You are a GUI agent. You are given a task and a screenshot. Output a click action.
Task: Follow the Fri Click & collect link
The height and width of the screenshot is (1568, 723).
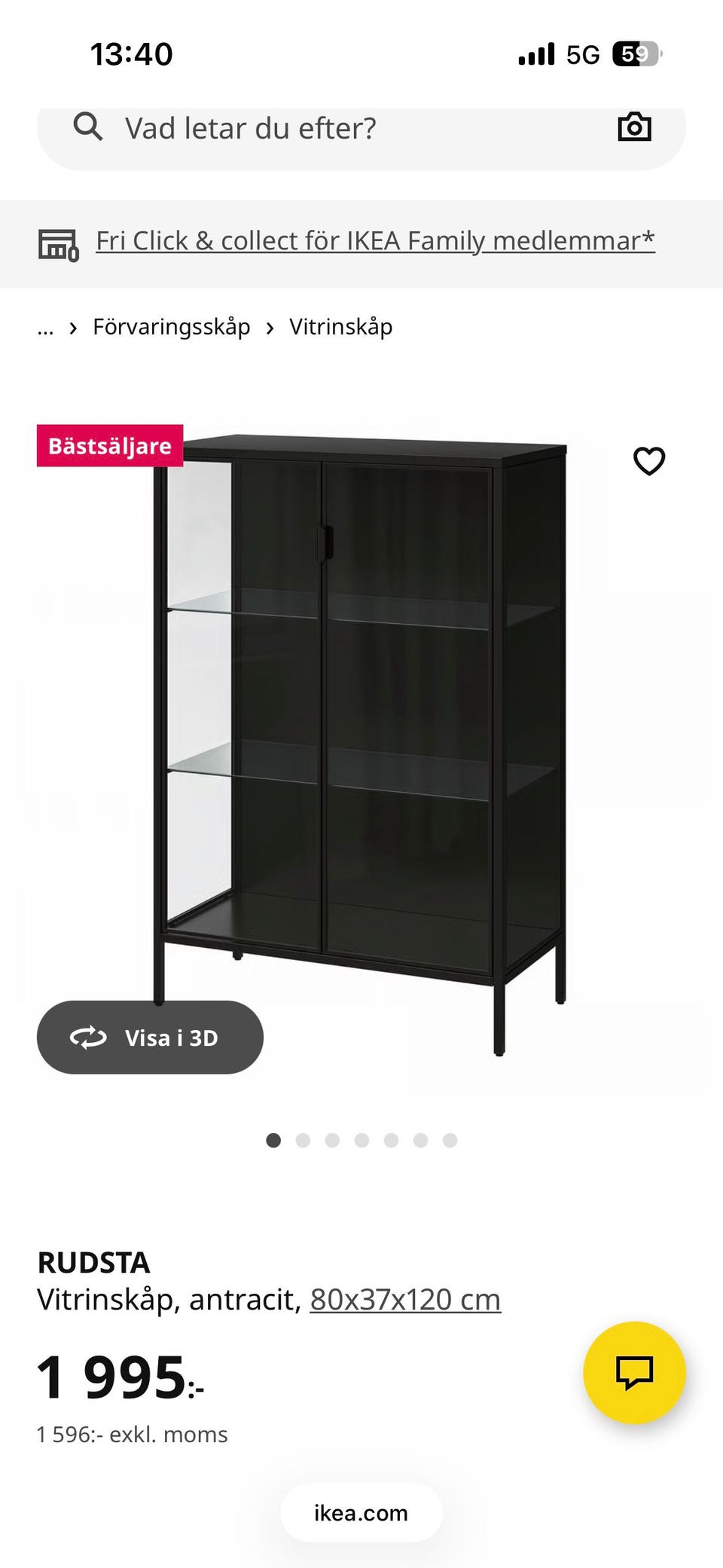[x=374, y=240]
